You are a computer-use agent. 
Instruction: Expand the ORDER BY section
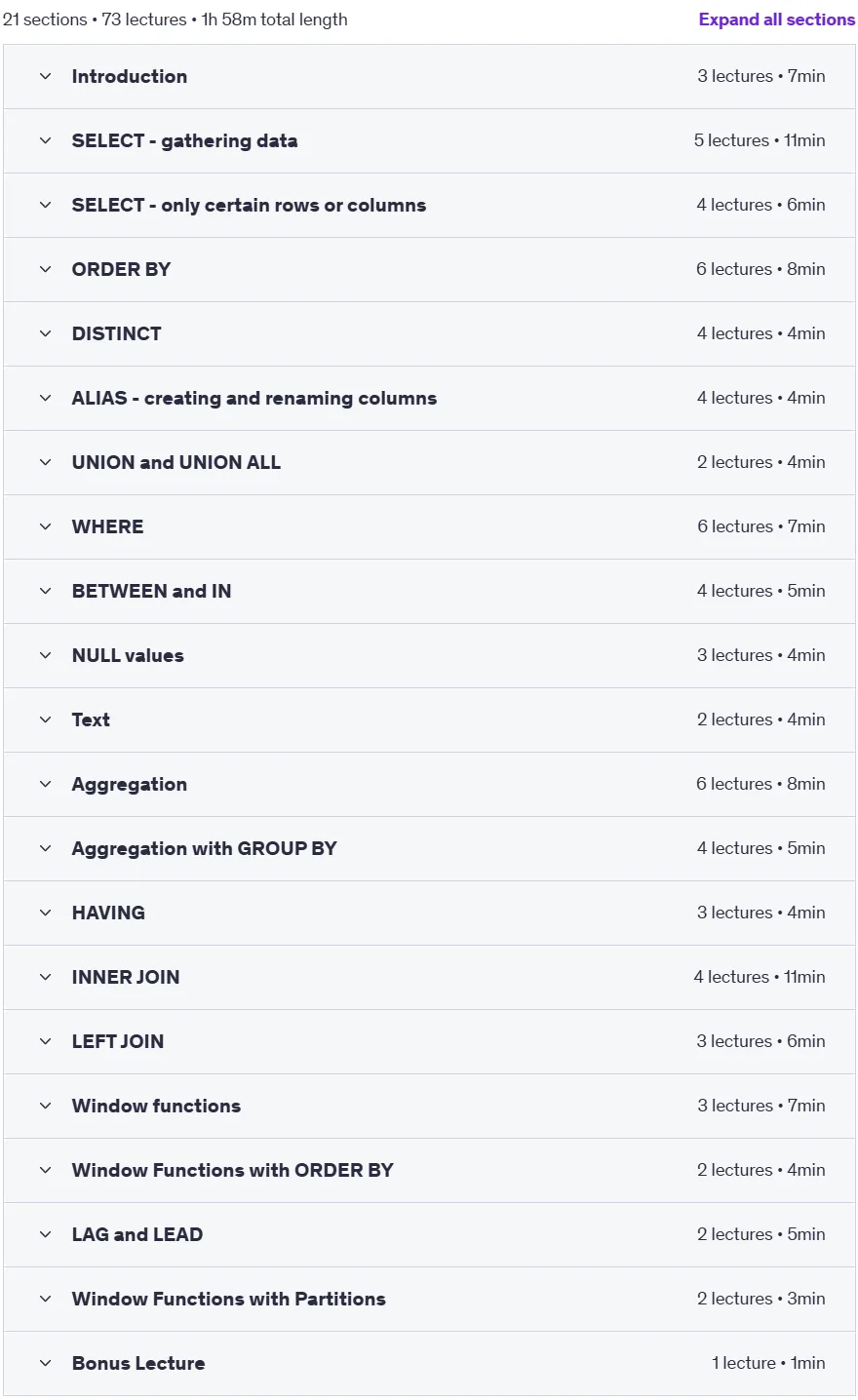point(429,269)
